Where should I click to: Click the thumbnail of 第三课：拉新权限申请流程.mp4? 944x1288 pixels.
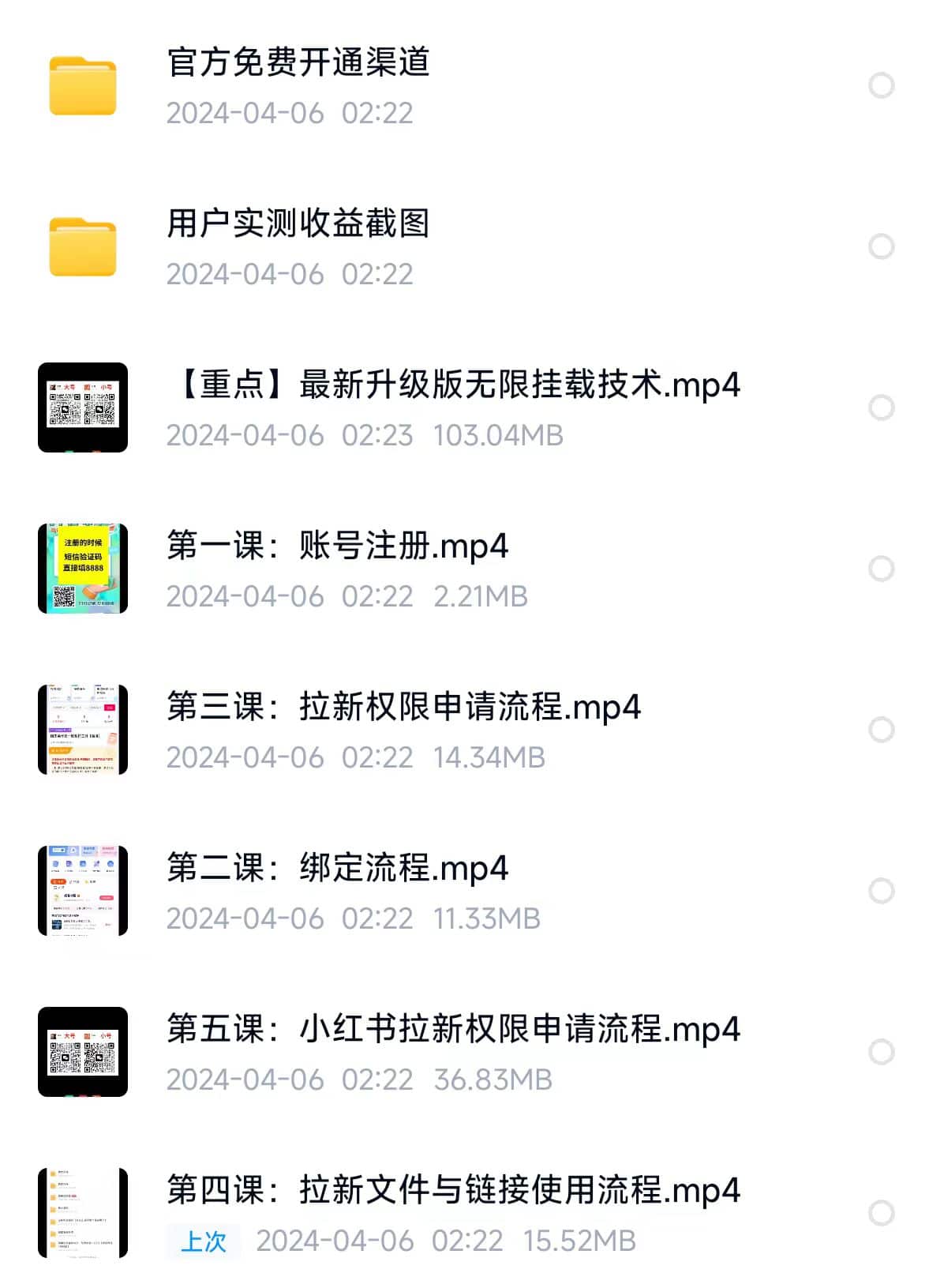pos(82,730)
